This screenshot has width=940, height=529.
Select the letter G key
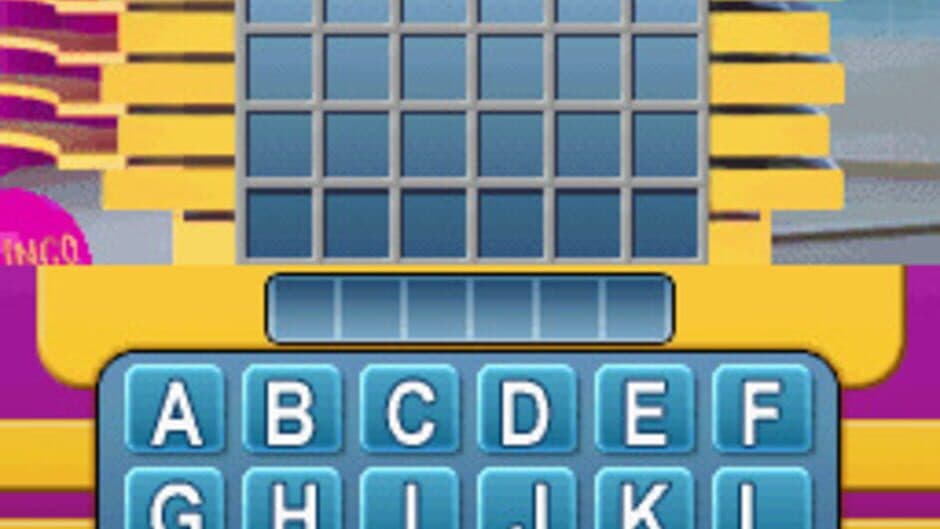pyautogui.click(x=175, y=500)
